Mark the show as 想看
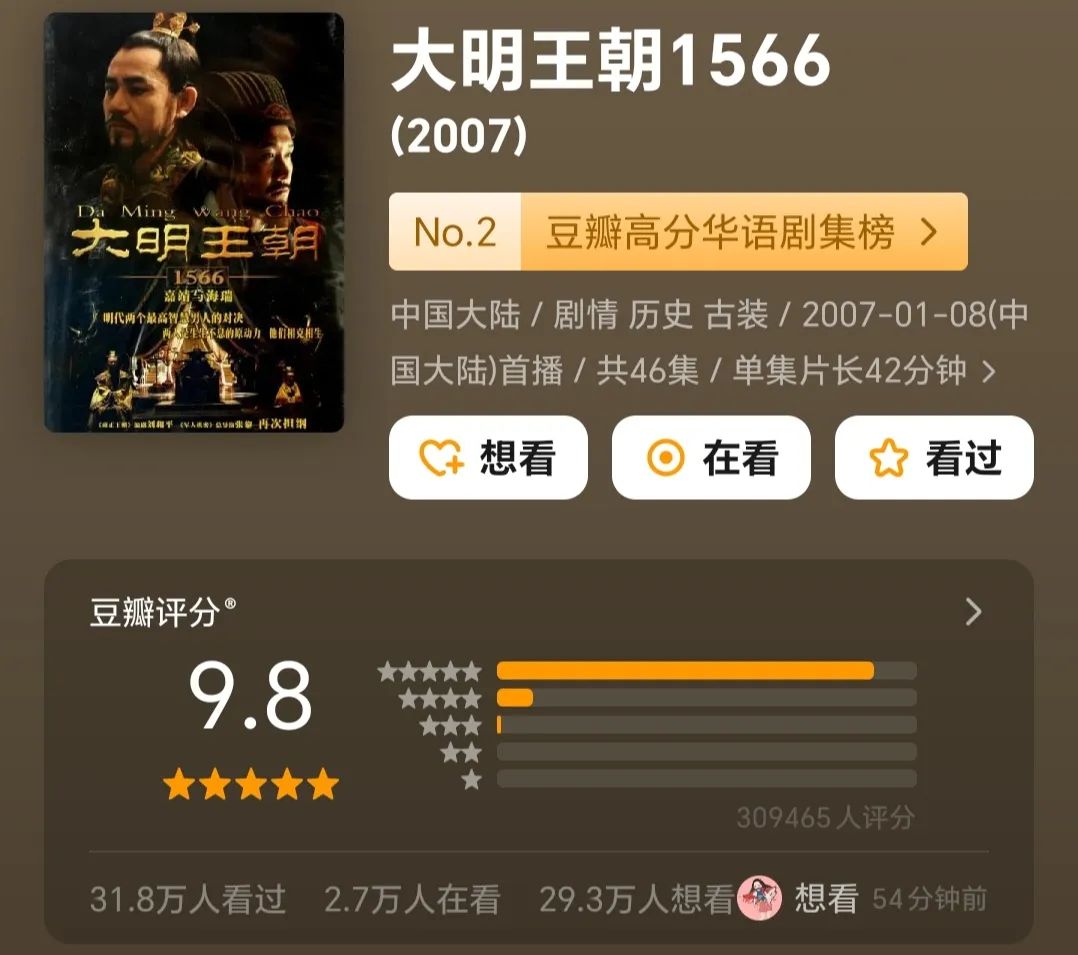The image size is (1078, 955). [488, 458]
